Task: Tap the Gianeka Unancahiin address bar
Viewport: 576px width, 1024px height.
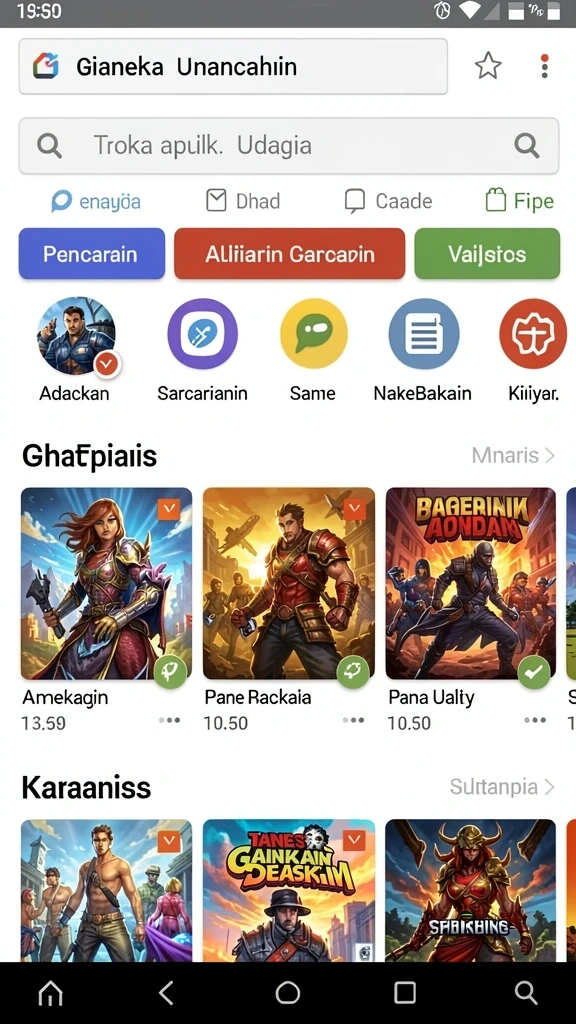Action: 233,66
